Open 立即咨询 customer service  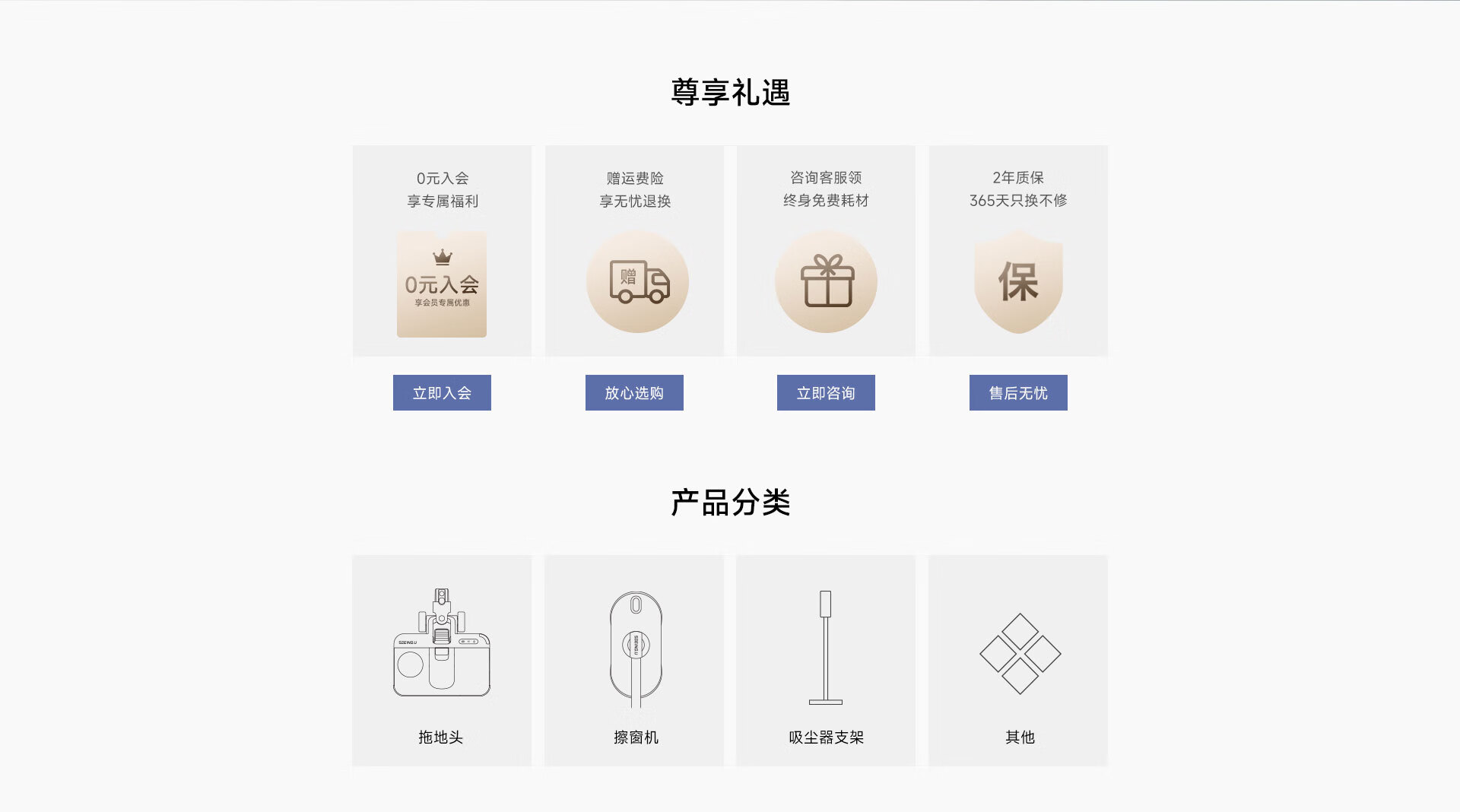point(826,393)
